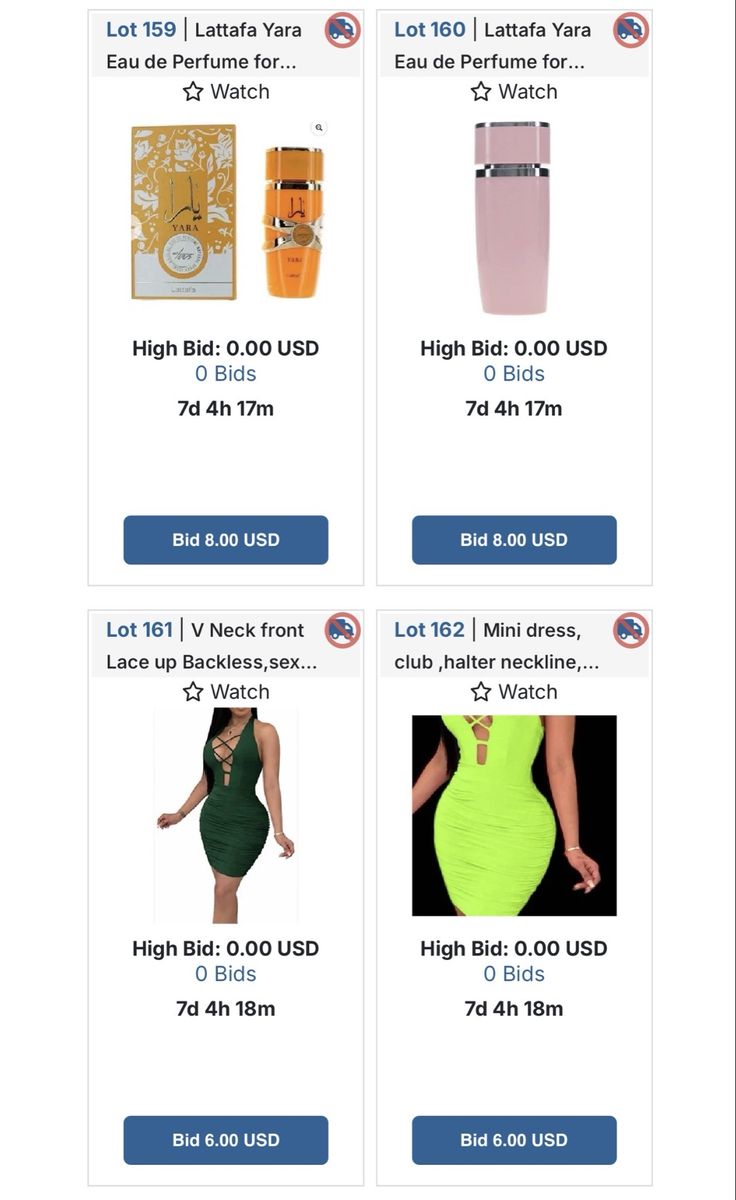
Task: Place 8.00 USD bid on Lot 160
Action: tap(514, 540)
